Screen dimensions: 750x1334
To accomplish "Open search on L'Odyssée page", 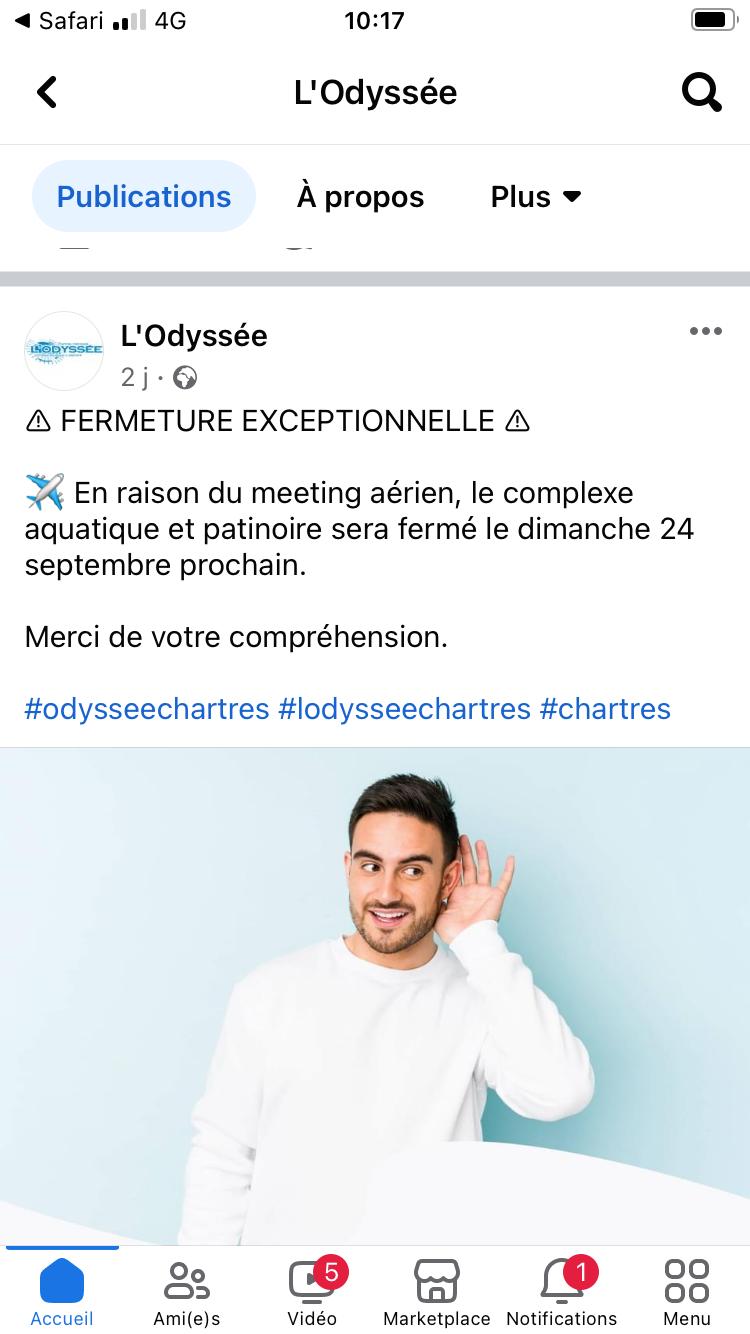I will pyautogui.click(x=701, y=93).
